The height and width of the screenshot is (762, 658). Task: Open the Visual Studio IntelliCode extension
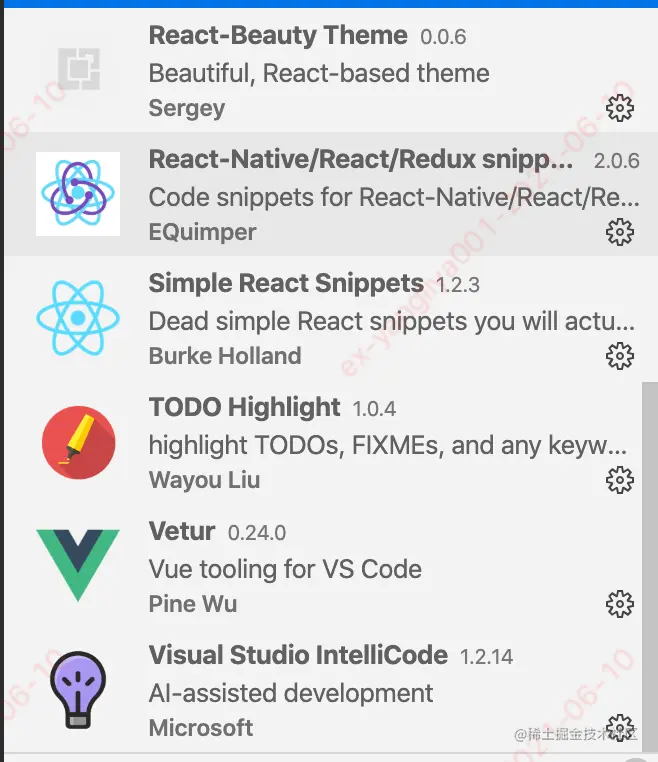pos(298,656)
